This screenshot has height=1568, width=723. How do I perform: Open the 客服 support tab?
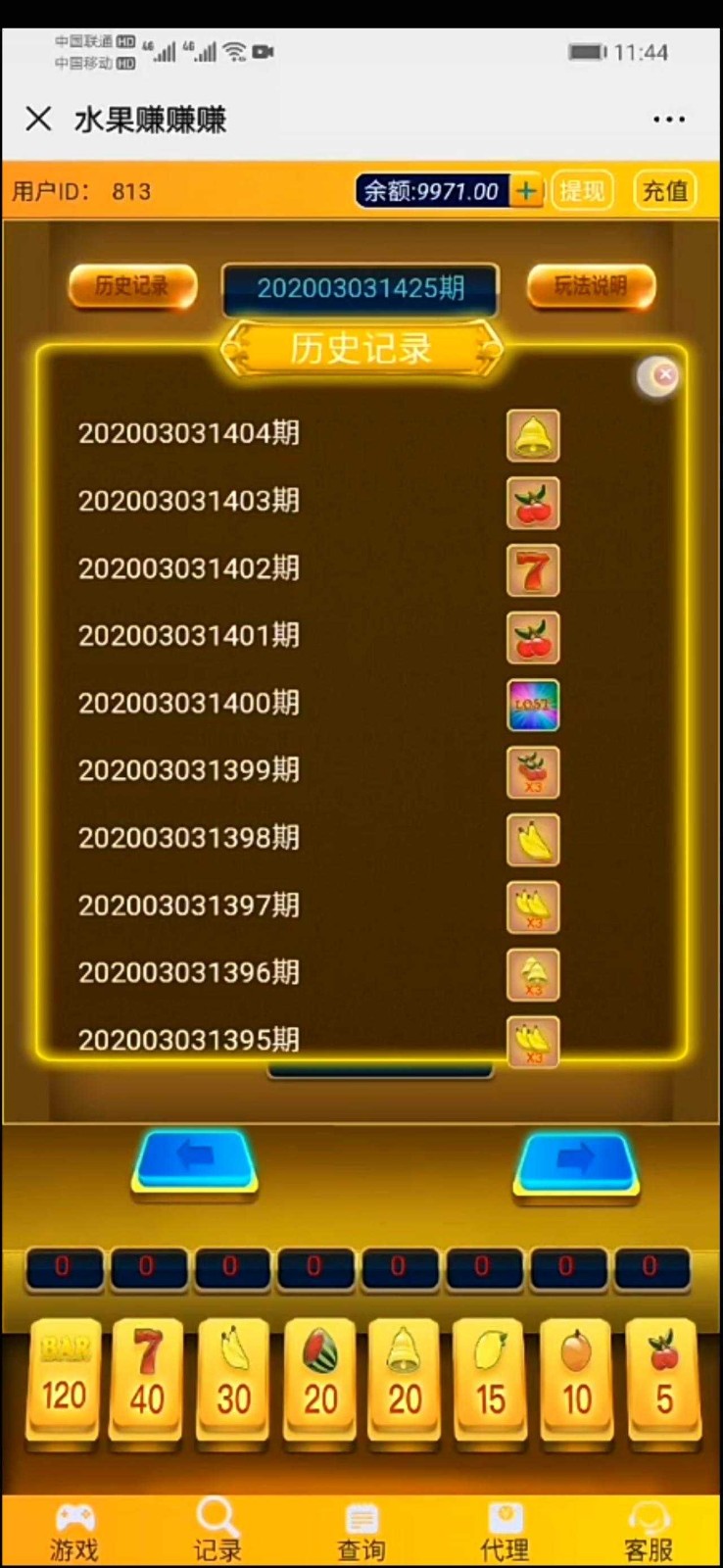click(649, 1532)
